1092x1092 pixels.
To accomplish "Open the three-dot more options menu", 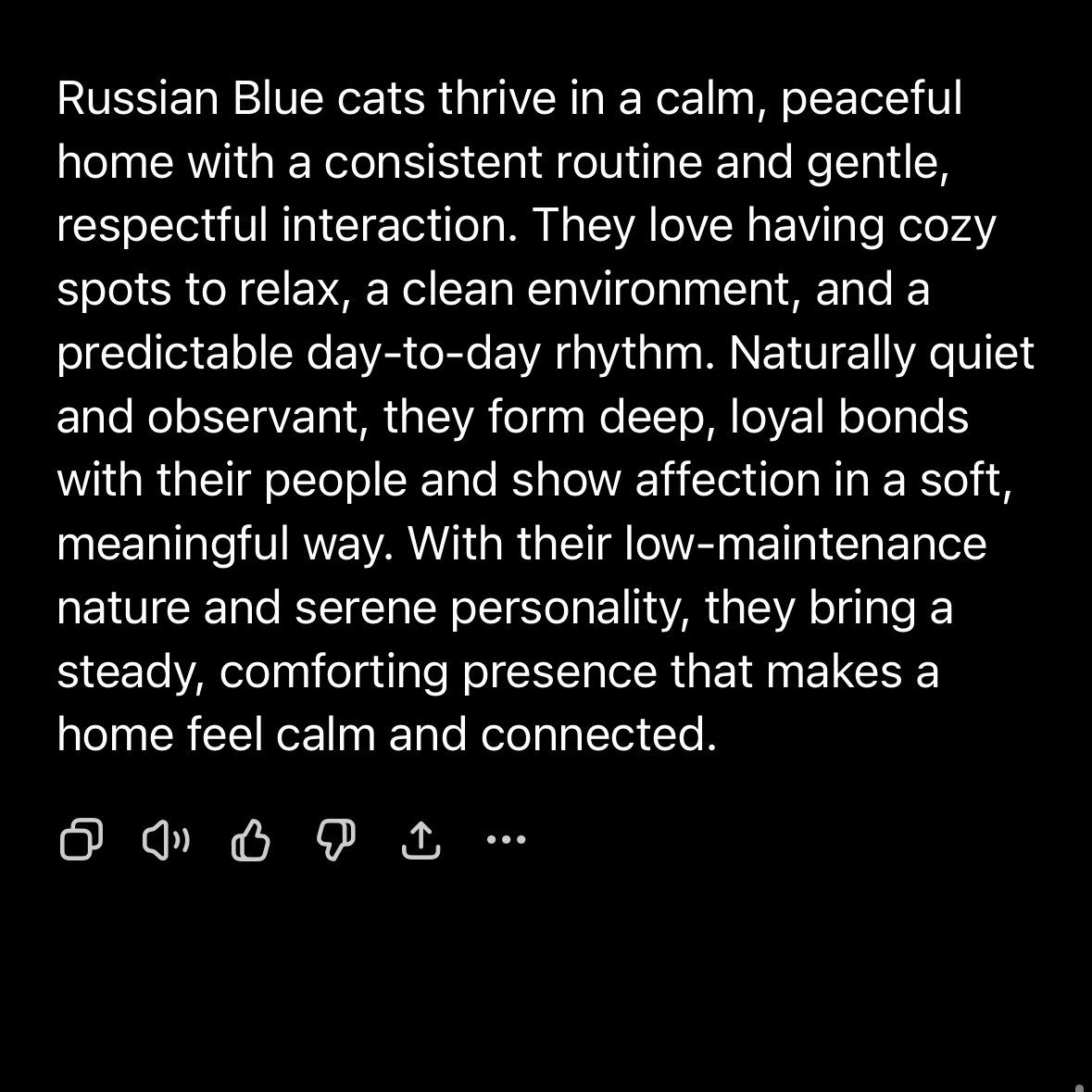I will 506,840.
